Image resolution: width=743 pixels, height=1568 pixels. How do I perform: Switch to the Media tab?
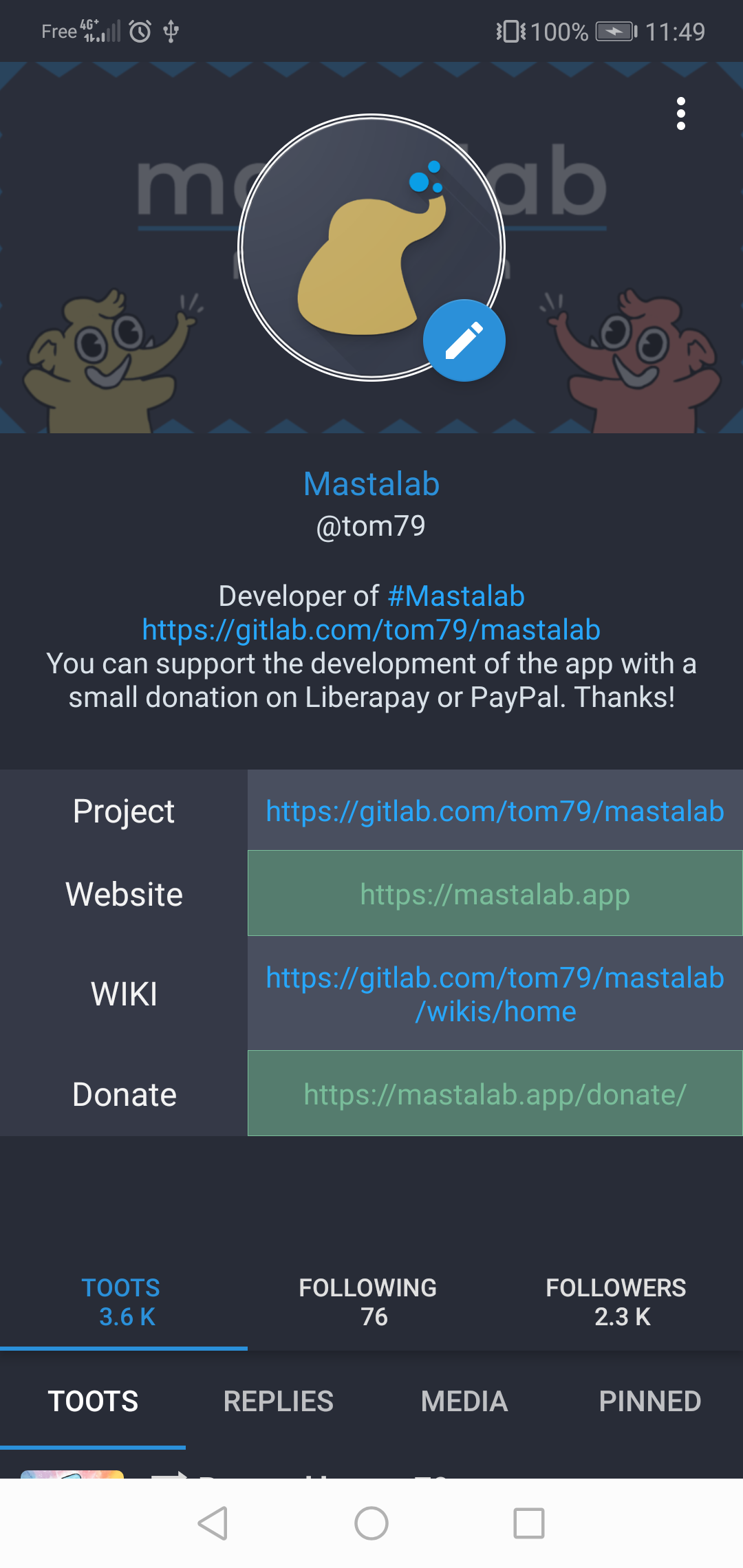tap(464, 1402)
